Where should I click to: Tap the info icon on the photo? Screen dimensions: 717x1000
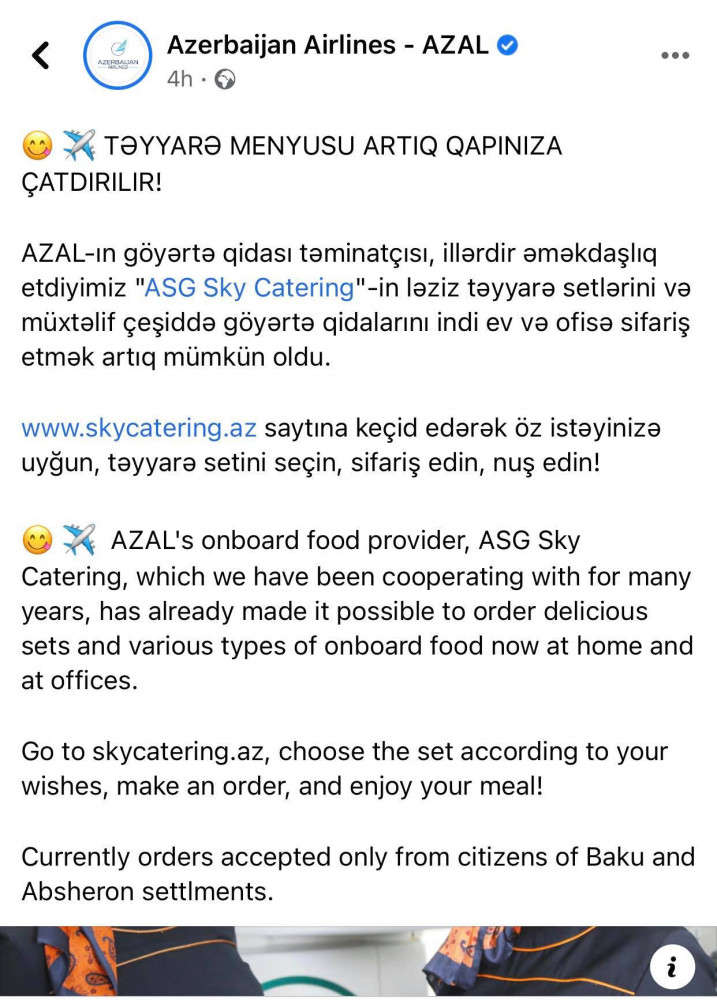673,967
